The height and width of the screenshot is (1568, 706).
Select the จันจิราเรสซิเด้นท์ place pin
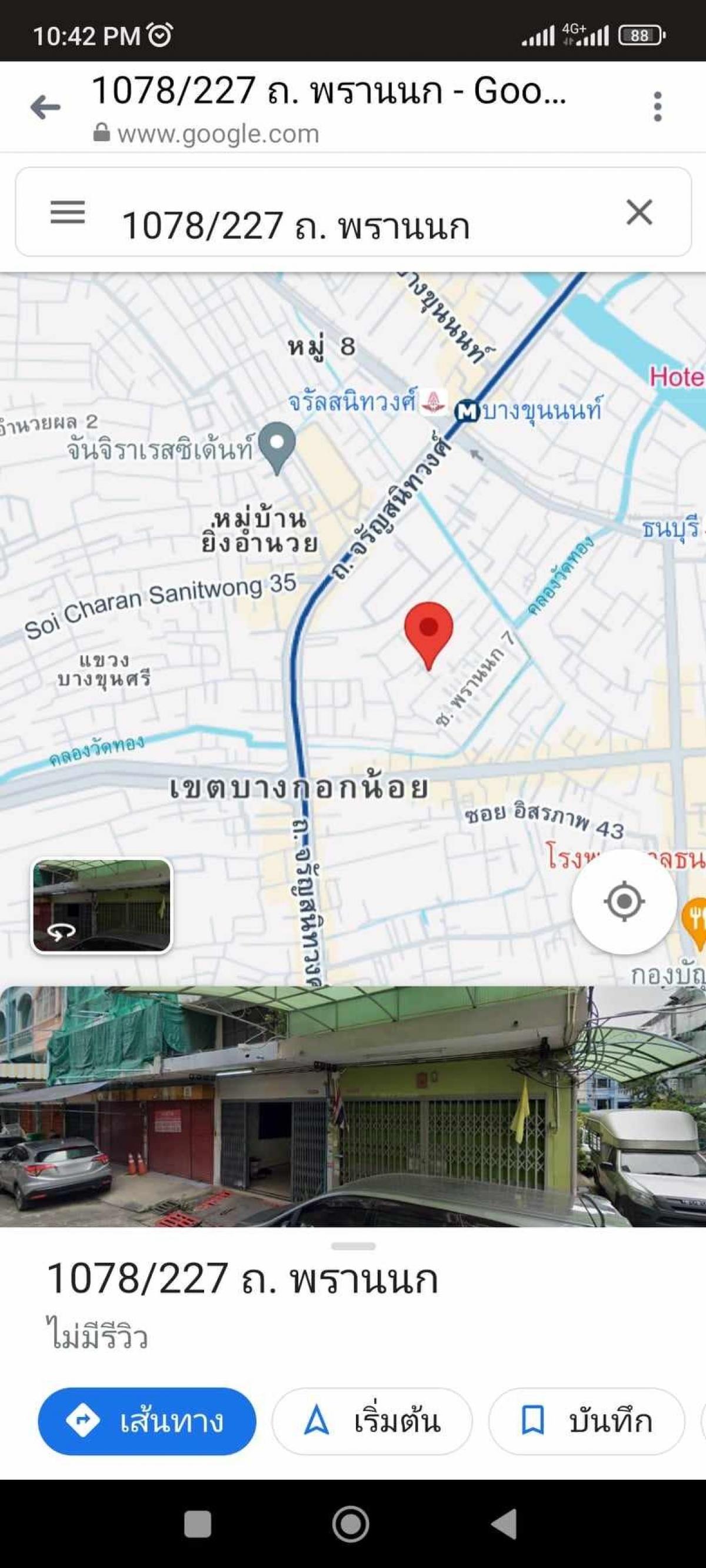point(277,447)
